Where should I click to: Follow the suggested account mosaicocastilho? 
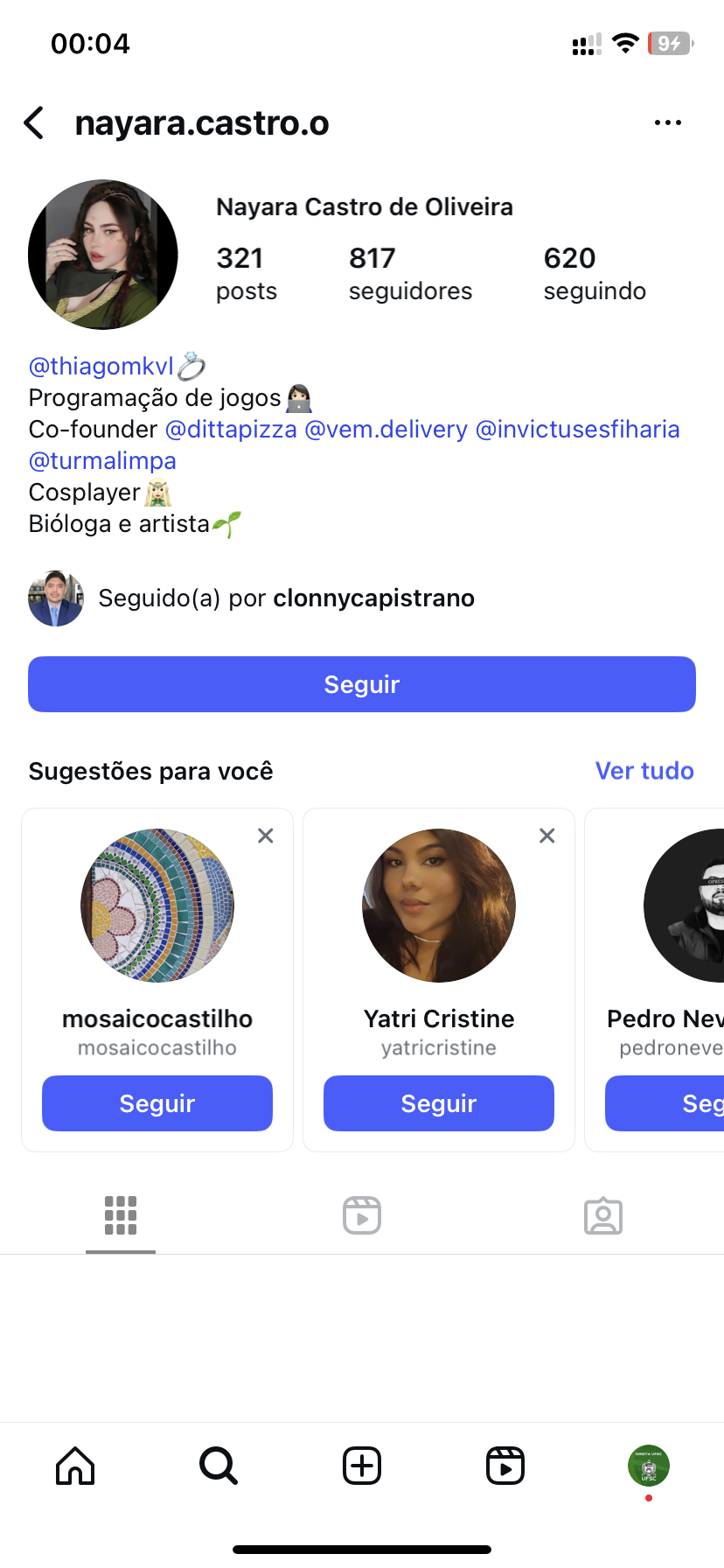click(x=157, y=1103)
